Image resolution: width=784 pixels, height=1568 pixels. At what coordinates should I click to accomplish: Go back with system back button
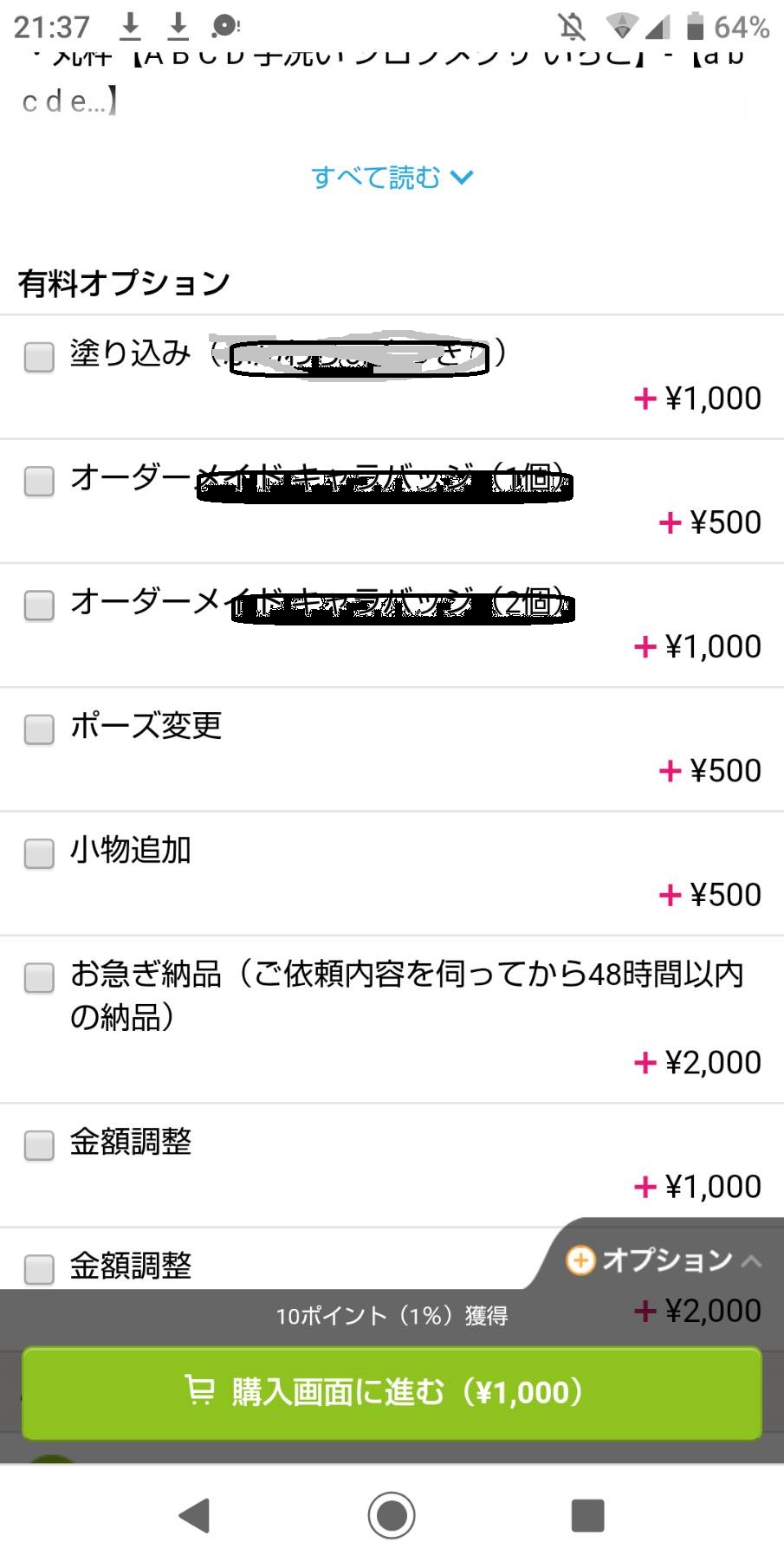point(194,1516)
